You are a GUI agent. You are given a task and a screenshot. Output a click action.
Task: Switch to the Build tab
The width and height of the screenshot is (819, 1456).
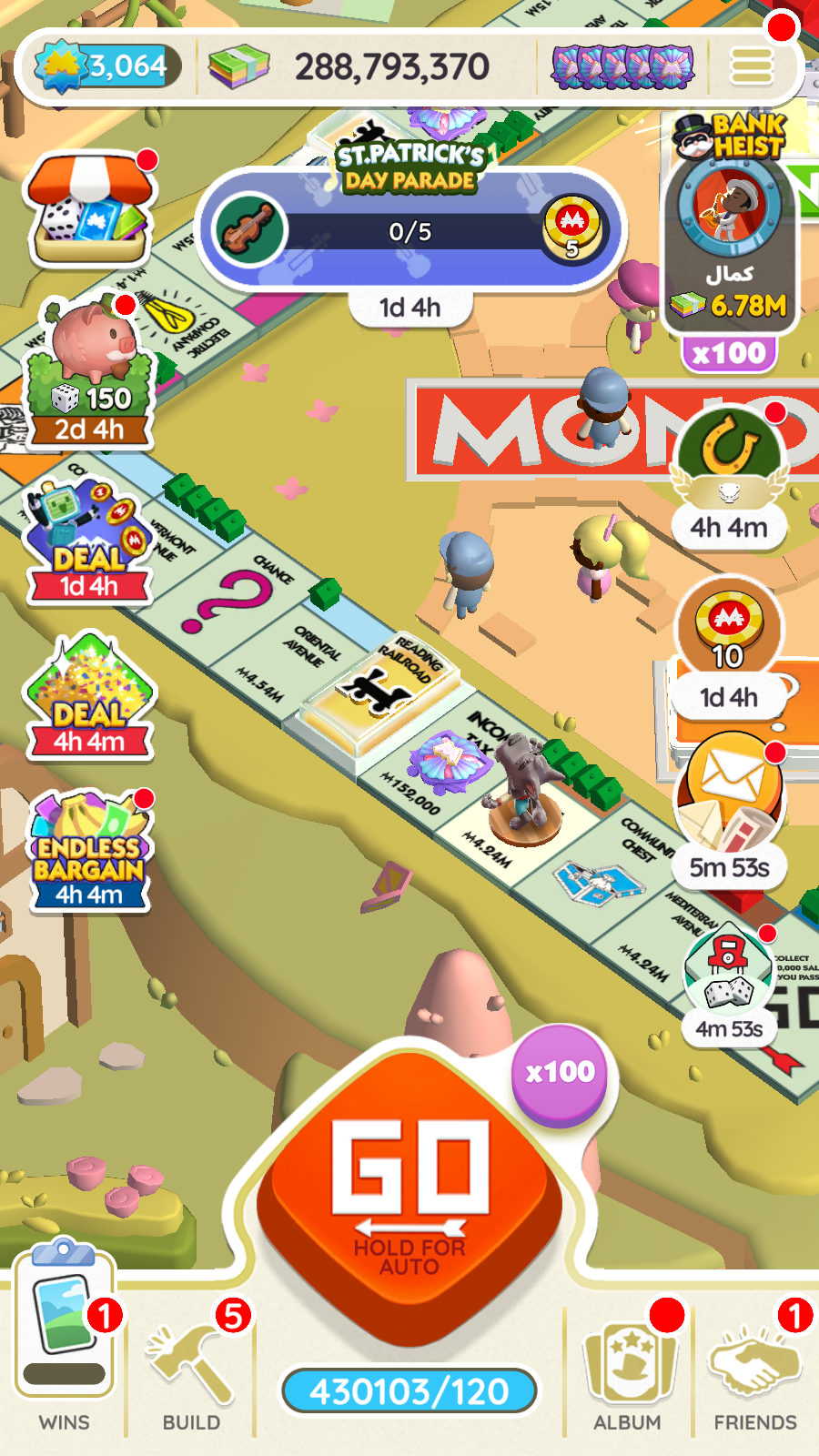click(191, 1365)
